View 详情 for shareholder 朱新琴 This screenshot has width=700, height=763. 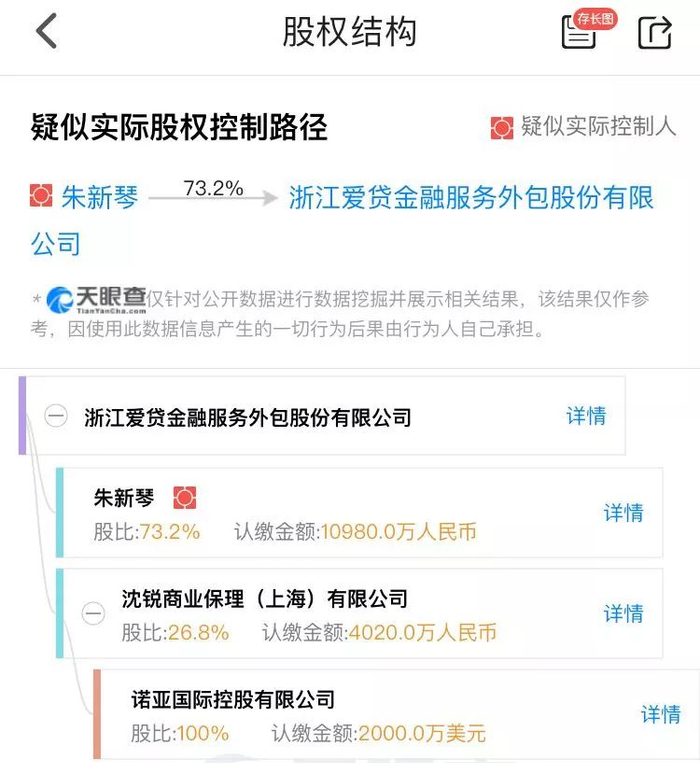(624, 513)
